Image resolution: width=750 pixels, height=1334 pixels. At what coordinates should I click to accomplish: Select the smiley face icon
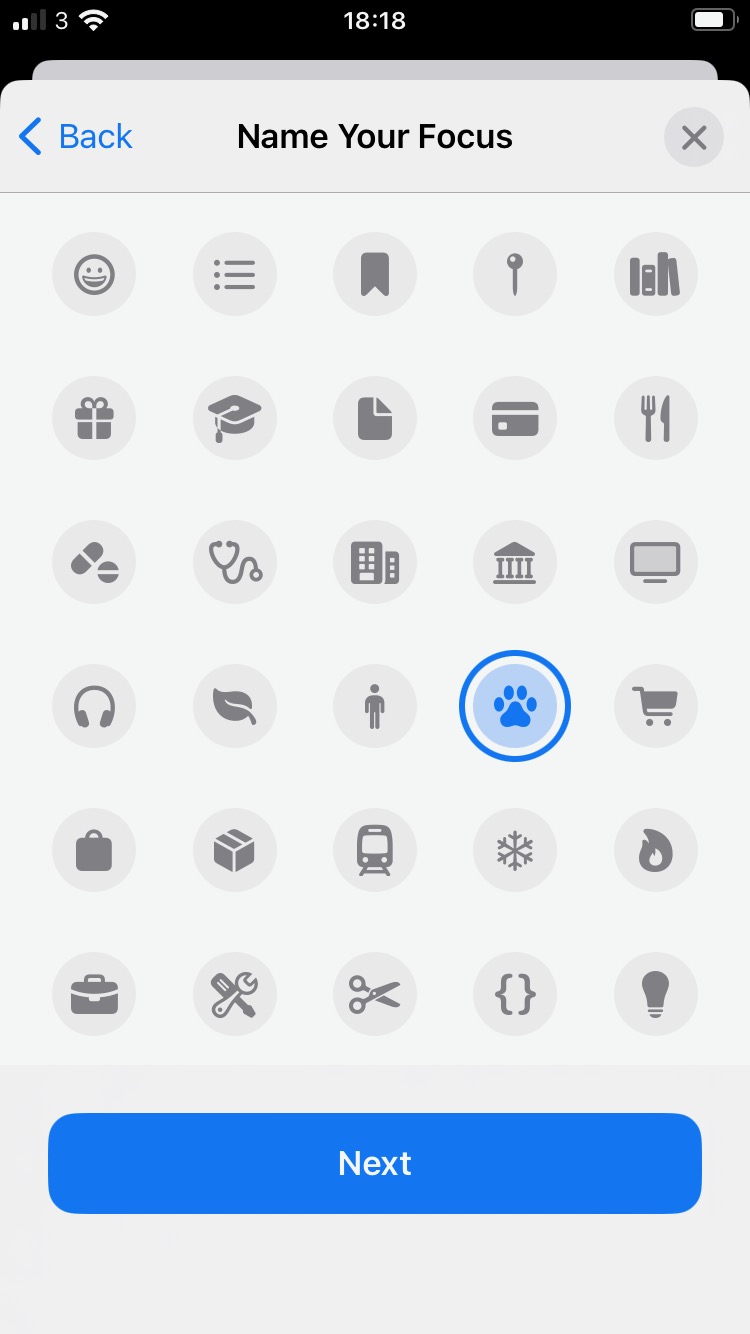pos(94,274)
